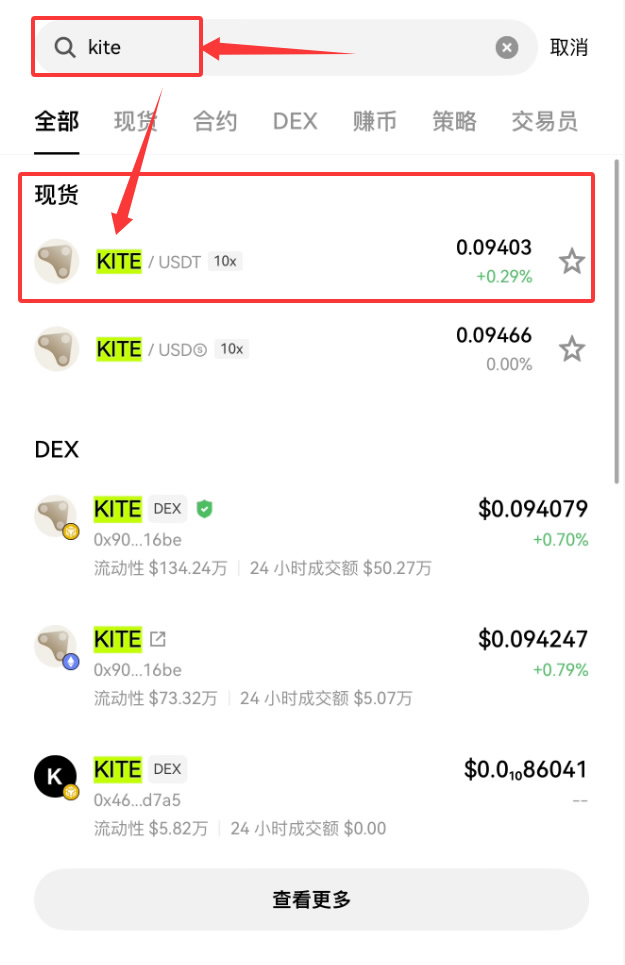Open the 赚币 tab

pos(375,122)
